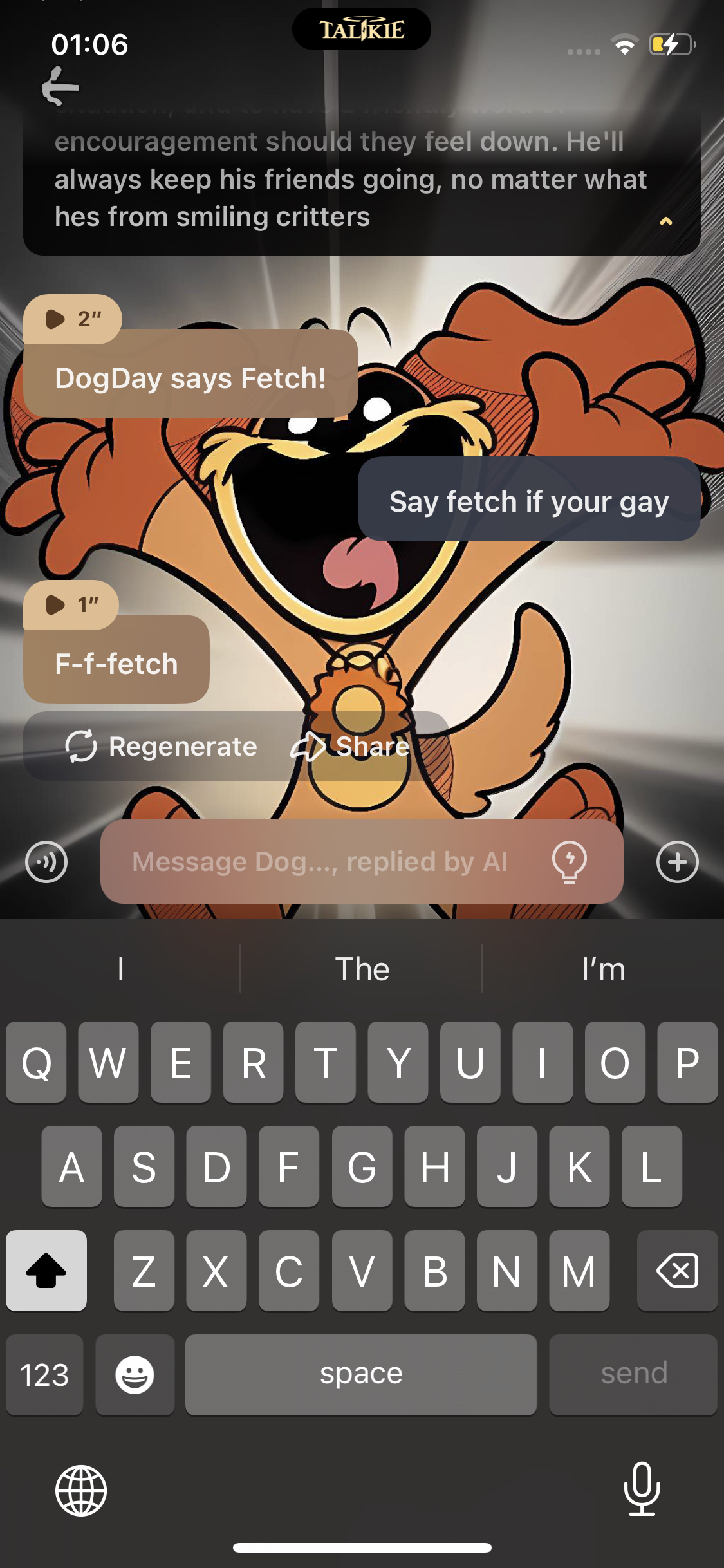Play the 1-second F-f-fetch voice clip
The image size is (724, 1568).
(x=71, y=604)
